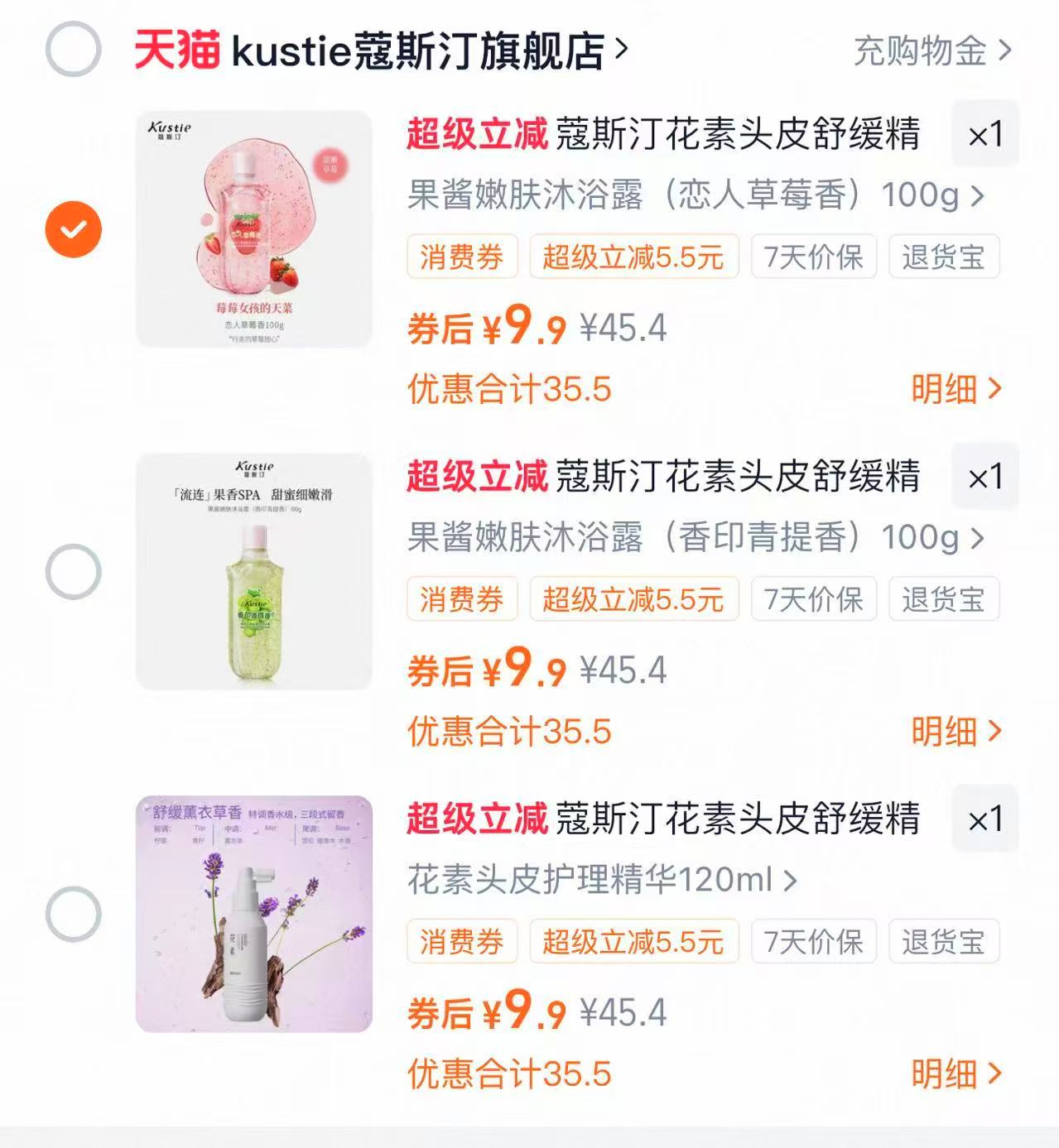The height and width of the screenshot is (1148, 1059).
Task: Click the 7天价保 badge on the serum item
Action: (x=812, y=941)
